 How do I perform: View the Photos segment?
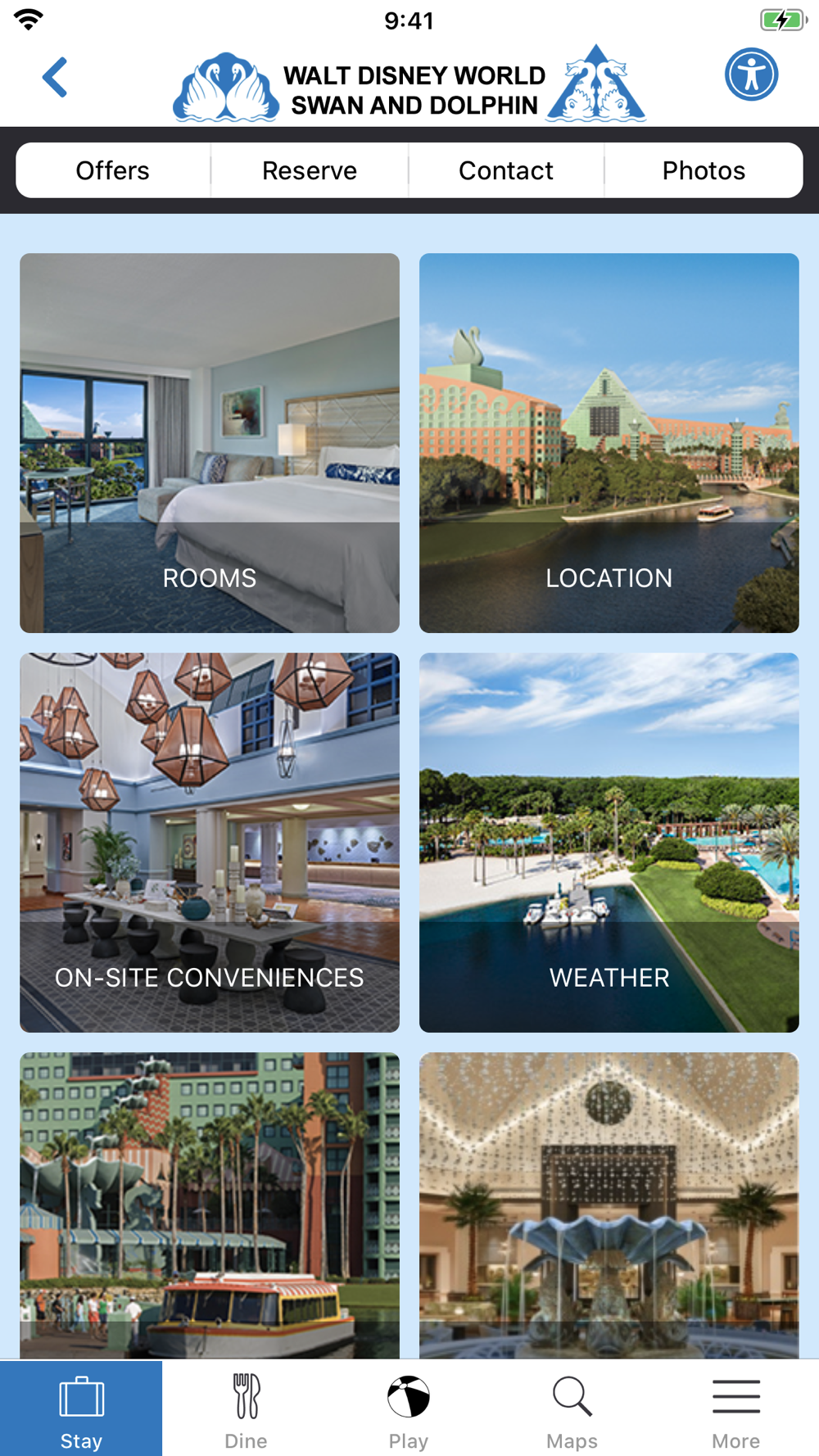point(704,170)
